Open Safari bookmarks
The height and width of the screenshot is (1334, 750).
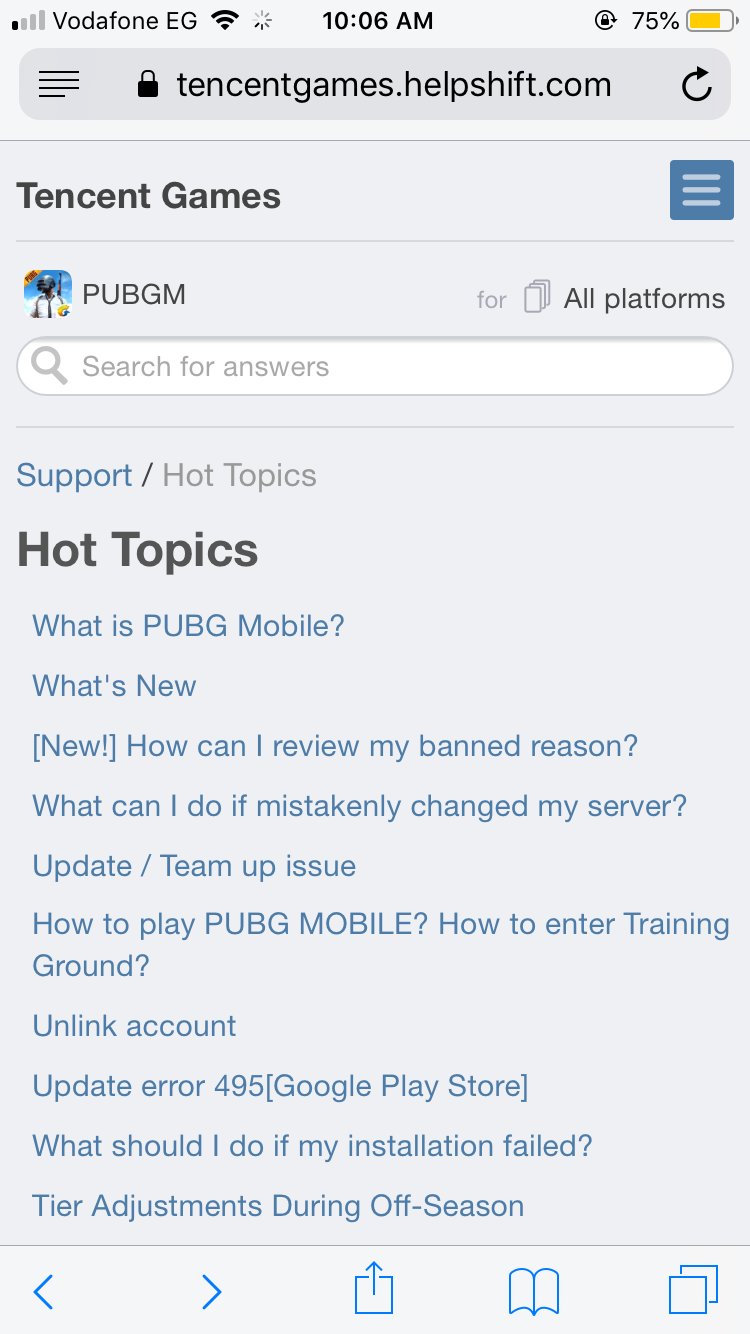(534, 1291)
